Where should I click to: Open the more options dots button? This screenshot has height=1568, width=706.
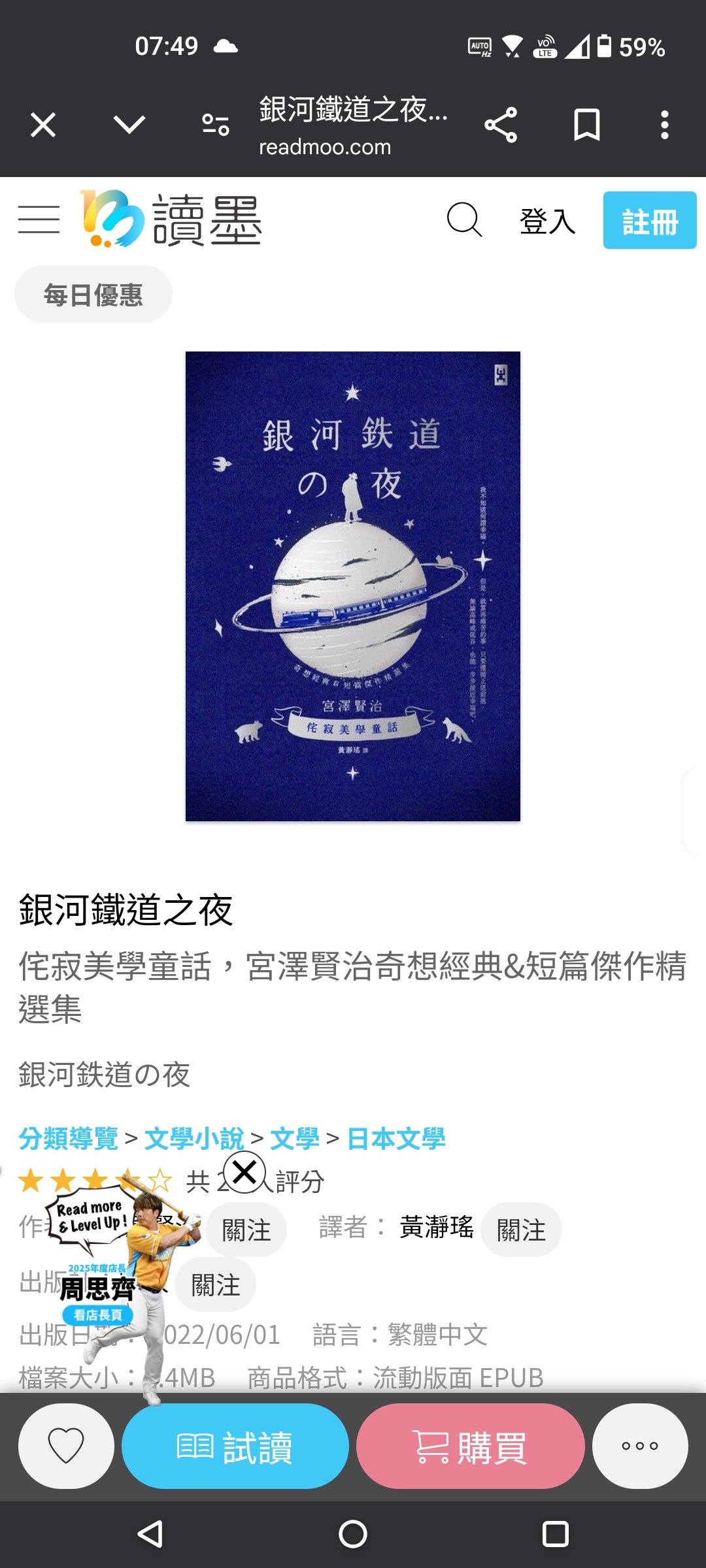(639, 1446)
